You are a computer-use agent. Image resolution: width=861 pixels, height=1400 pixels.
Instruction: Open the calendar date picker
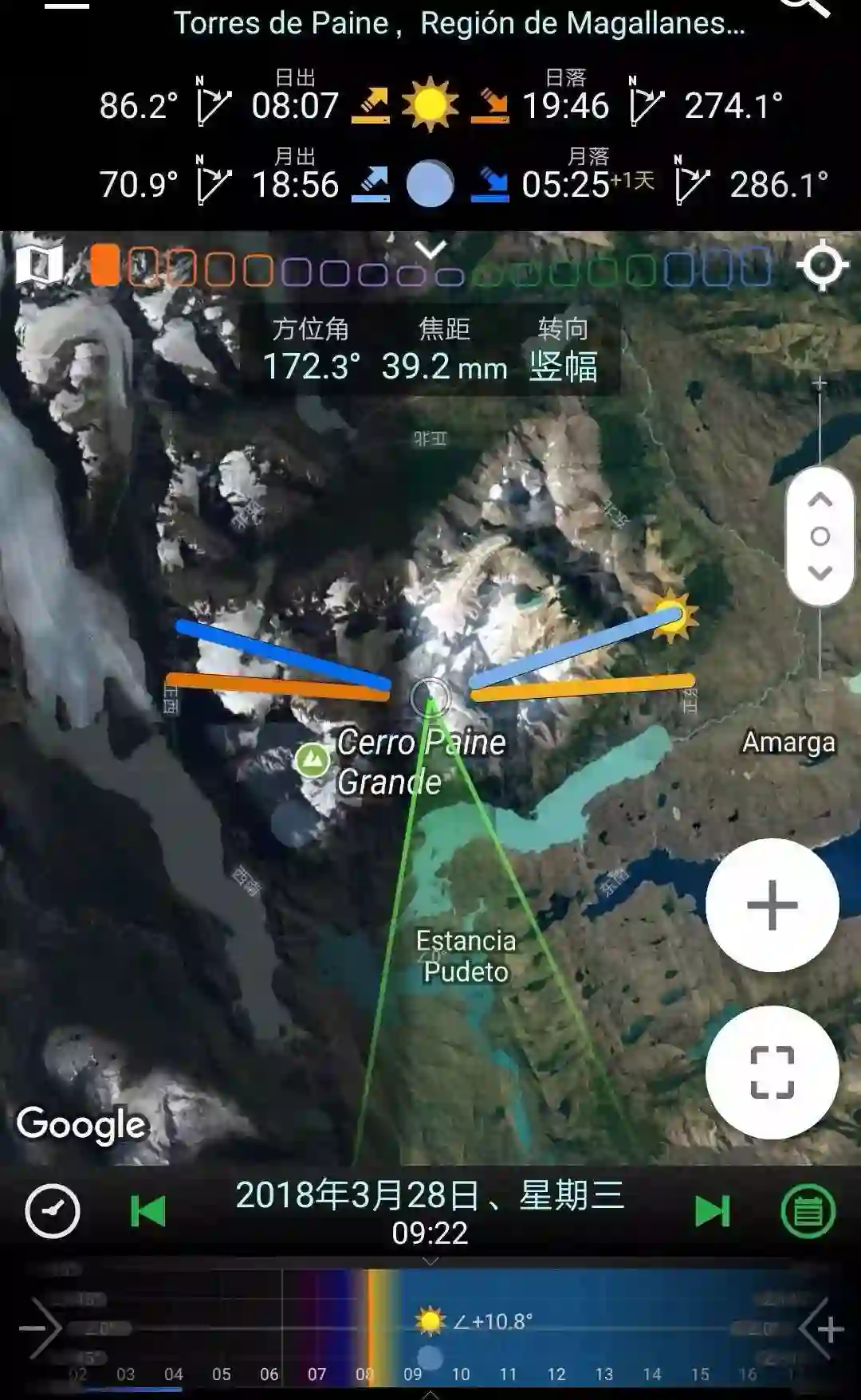click(x=807, y=1211)
